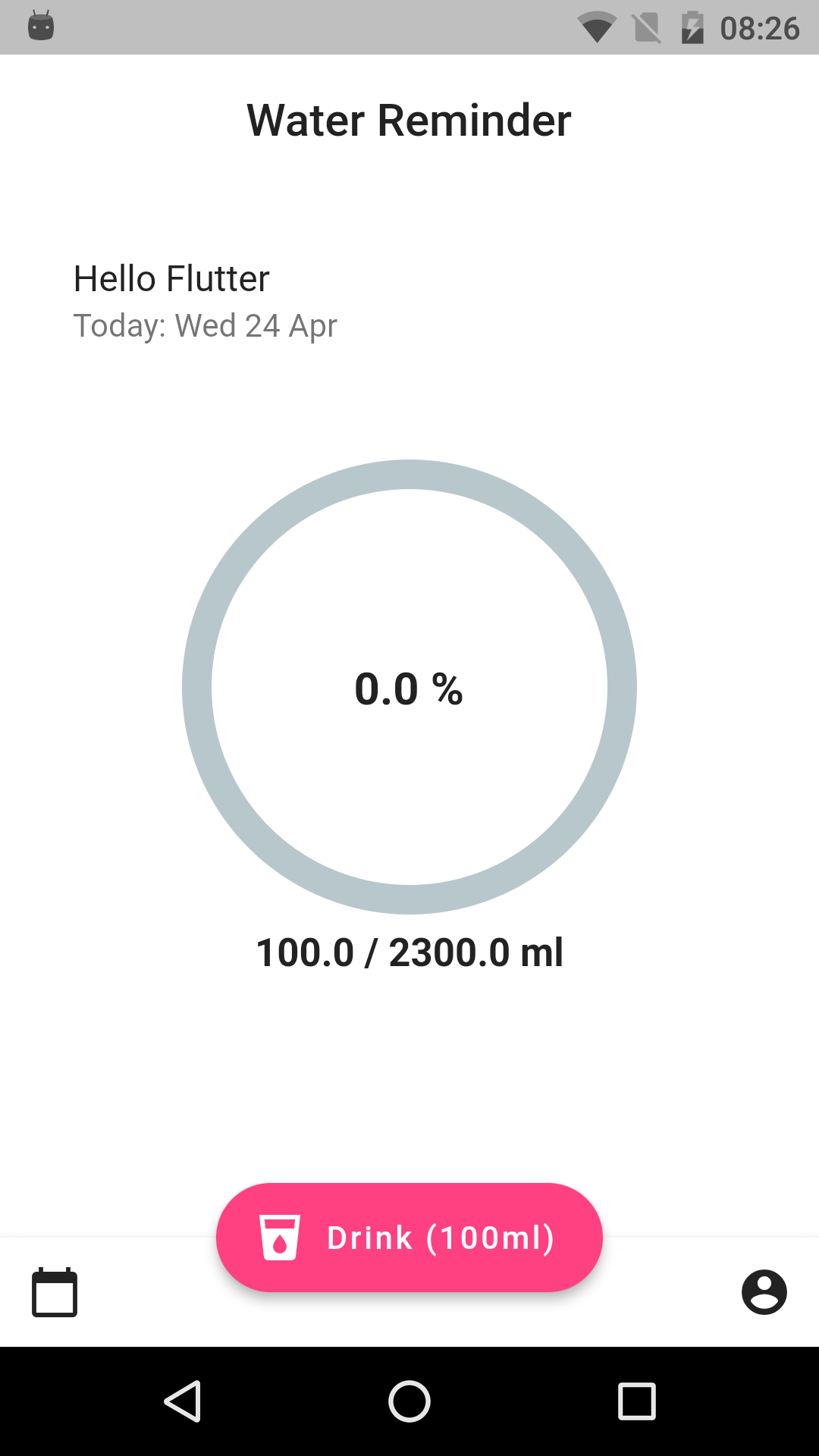
Task: Open the user profile icon
Action: point(764,1291)
